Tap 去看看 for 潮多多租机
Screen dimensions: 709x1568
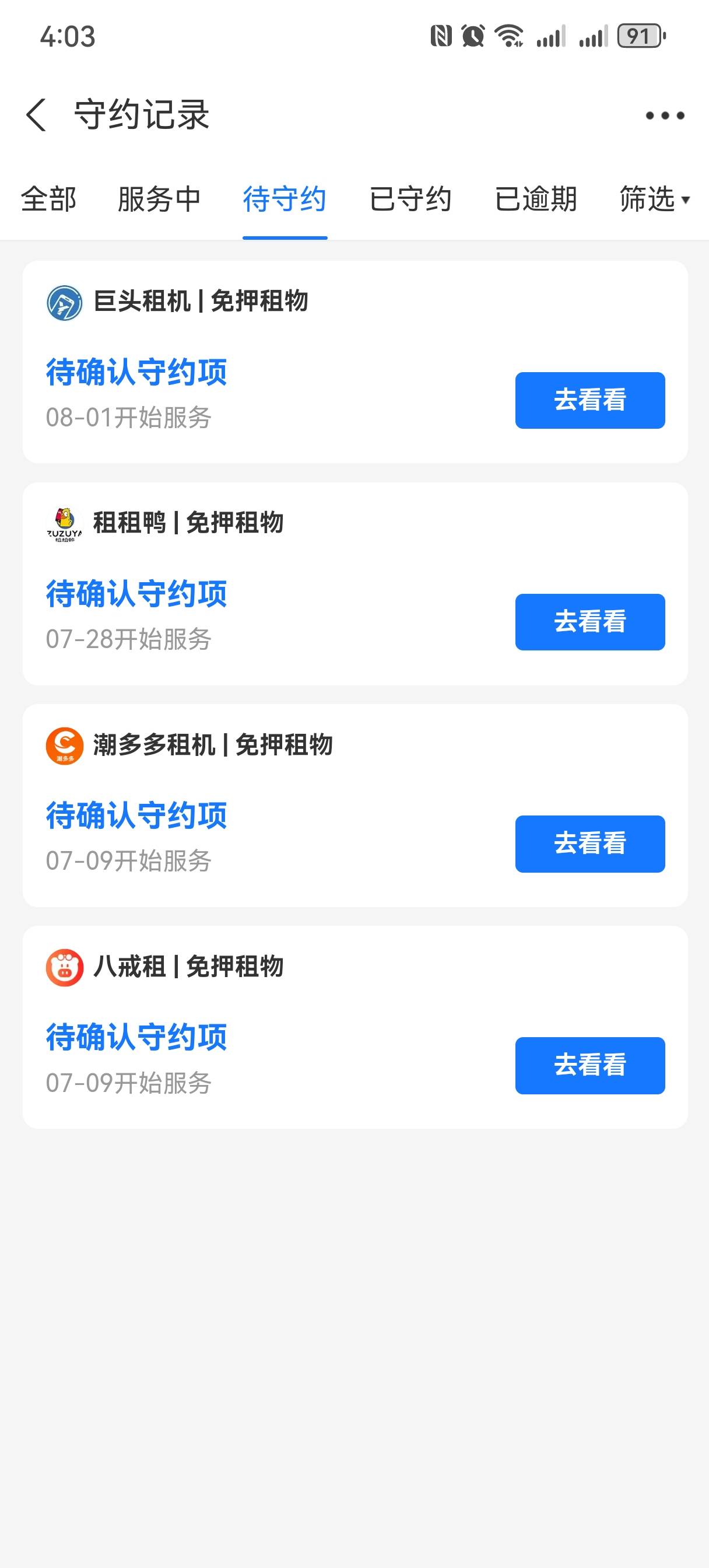click(589, 843)
